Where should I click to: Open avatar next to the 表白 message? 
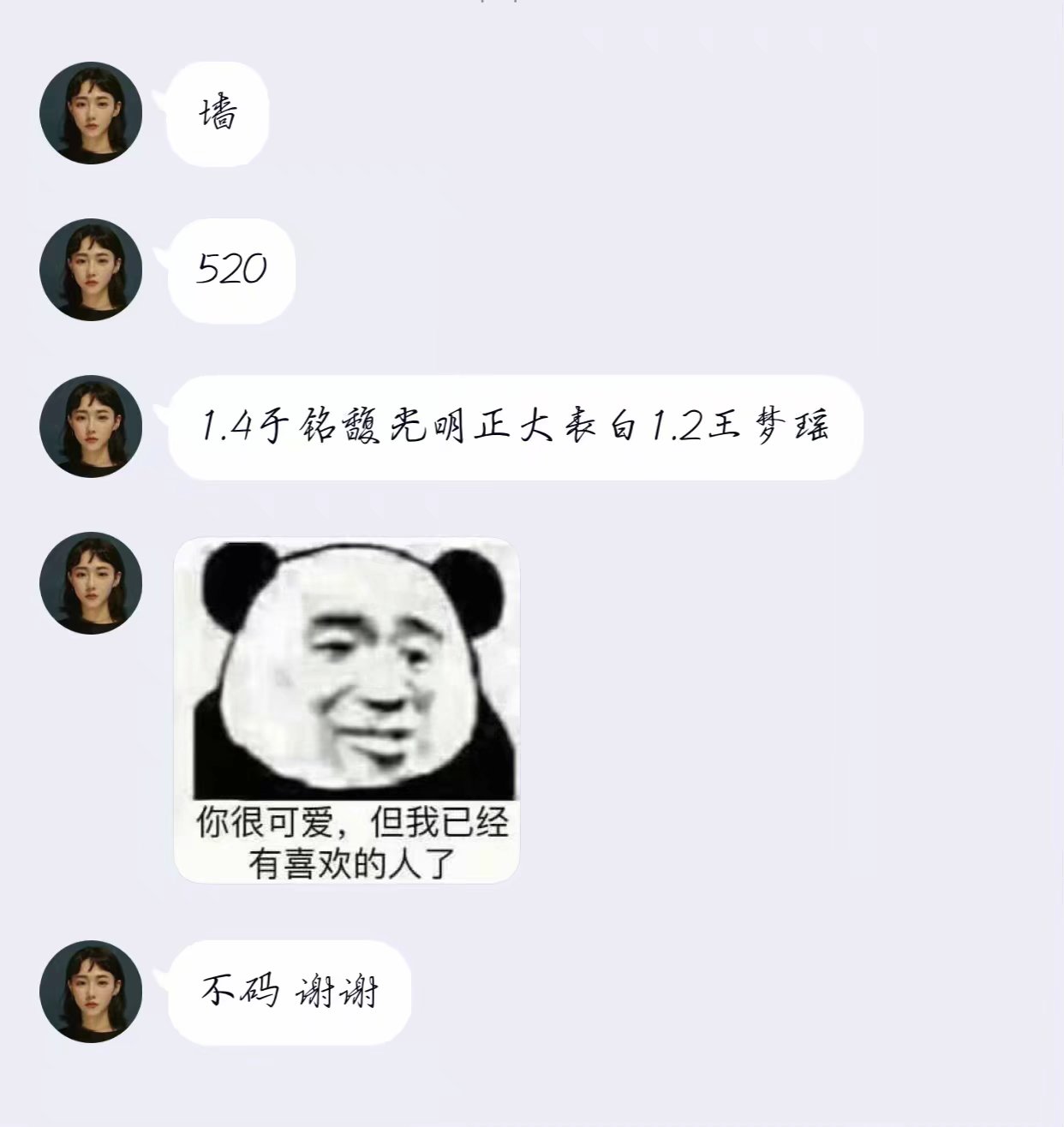(x=91, y=426)
